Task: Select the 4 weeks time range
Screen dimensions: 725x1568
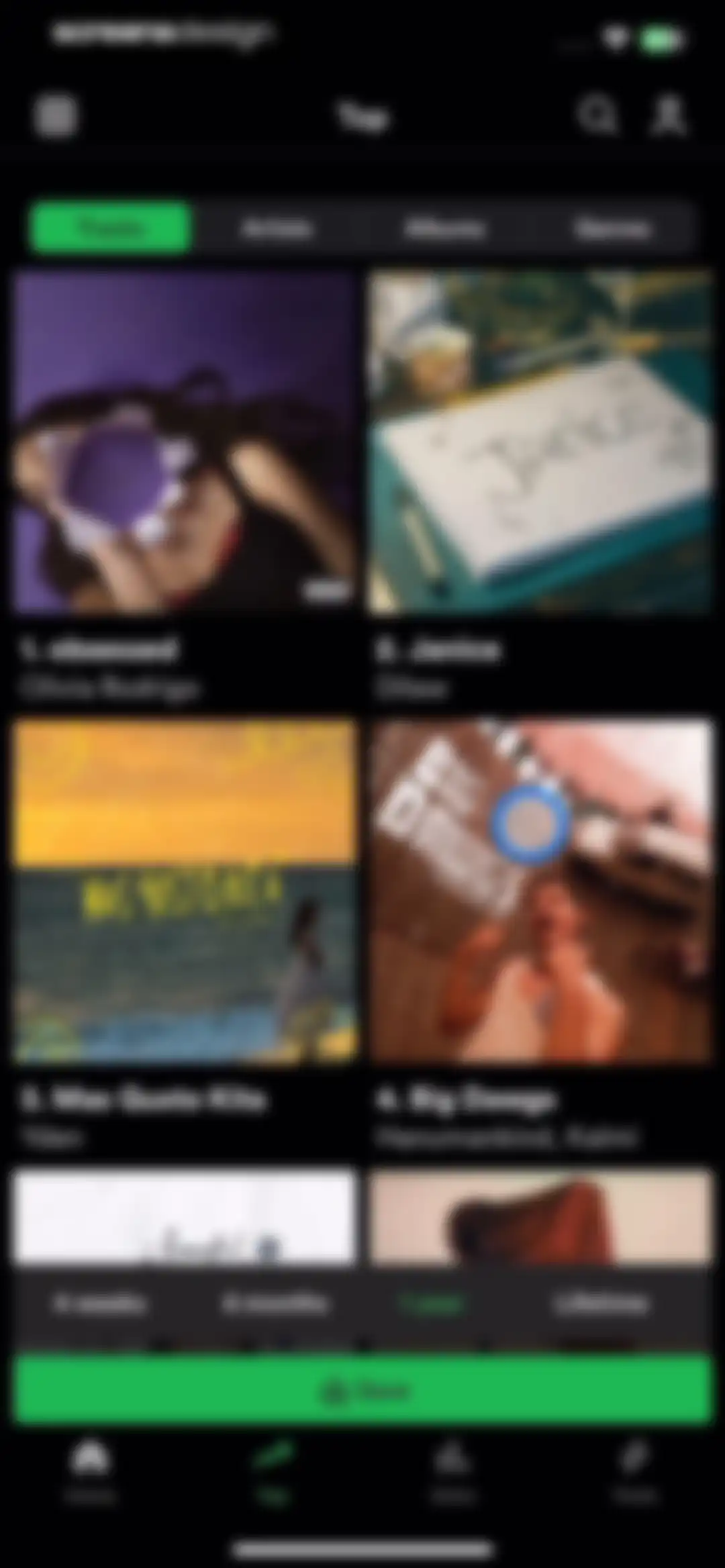Action: coord(99,1304)
